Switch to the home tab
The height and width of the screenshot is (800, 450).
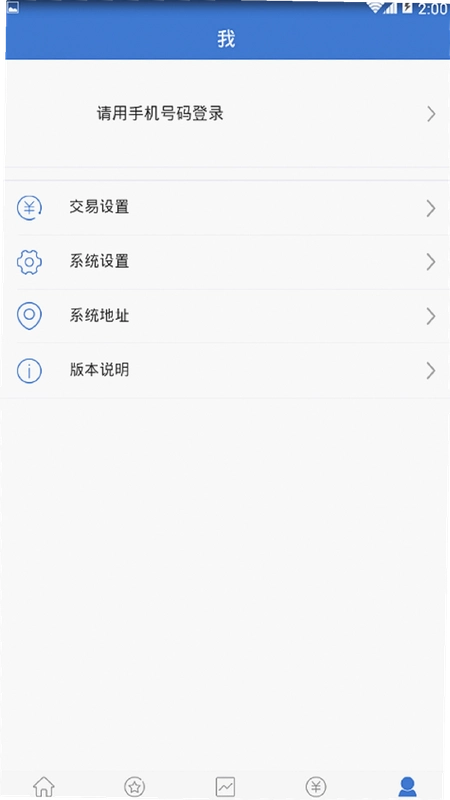pos(44,786)
